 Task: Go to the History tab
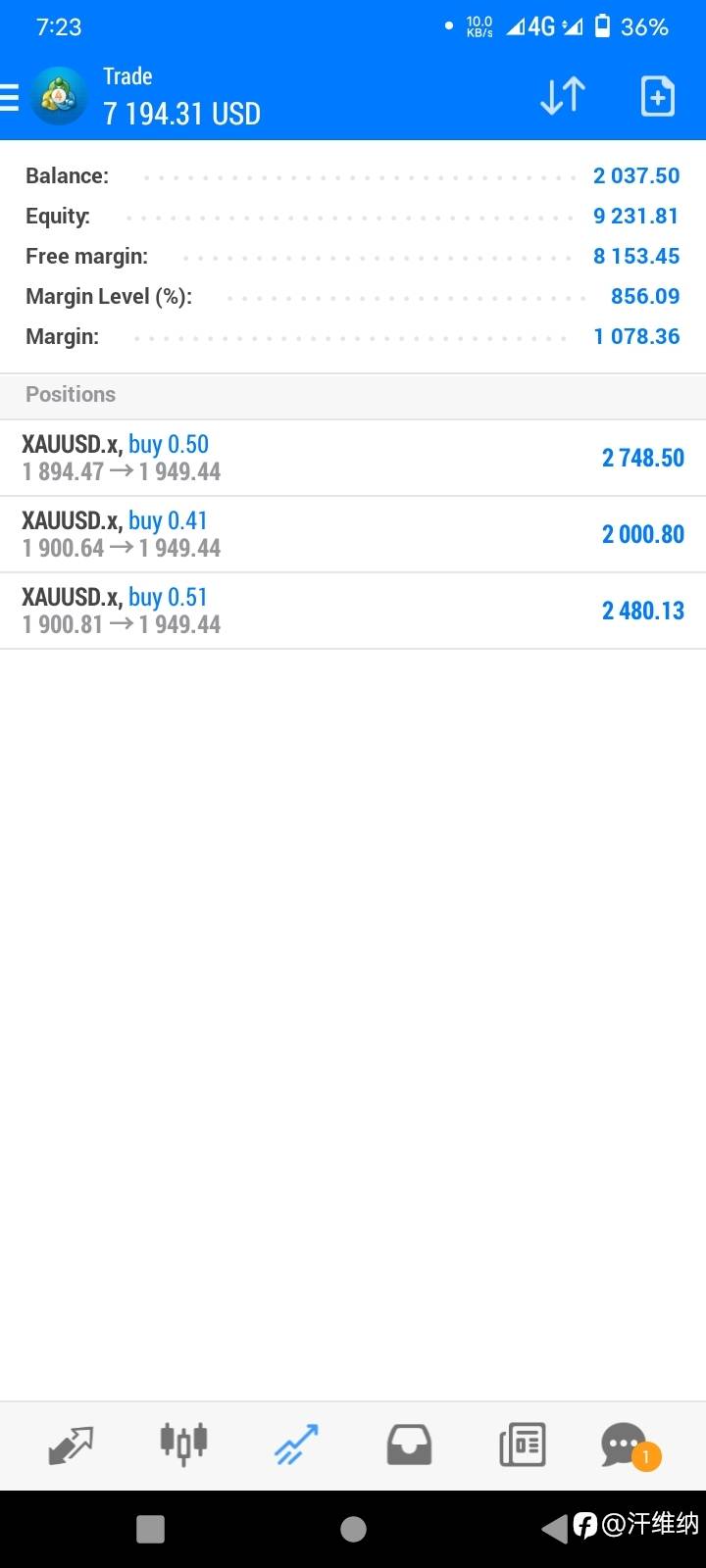coord(409,1445)
